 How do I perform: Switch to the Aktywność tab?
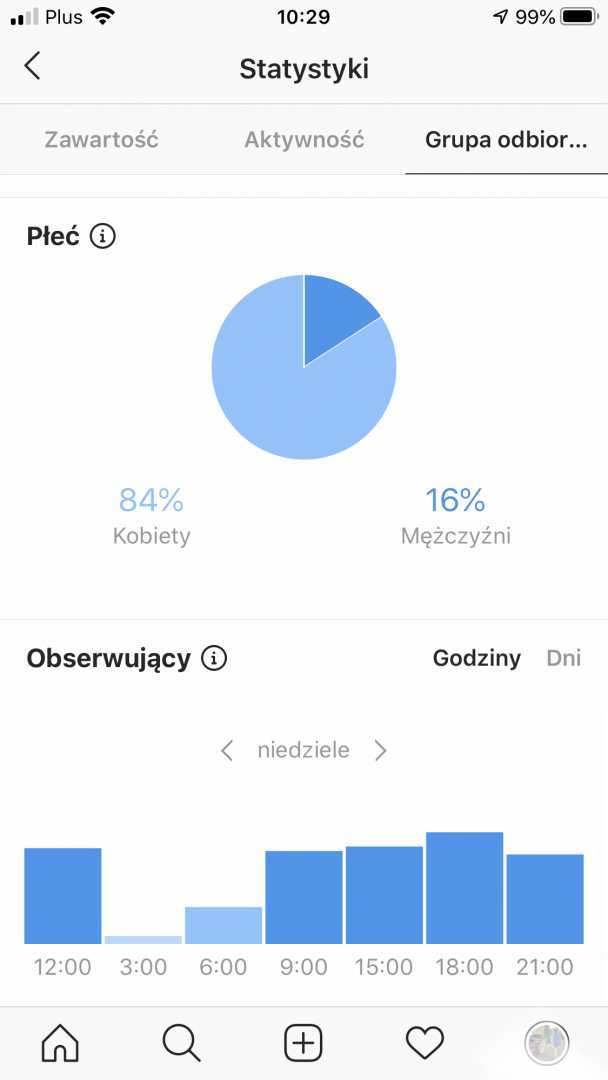click(x=304, y=140)
